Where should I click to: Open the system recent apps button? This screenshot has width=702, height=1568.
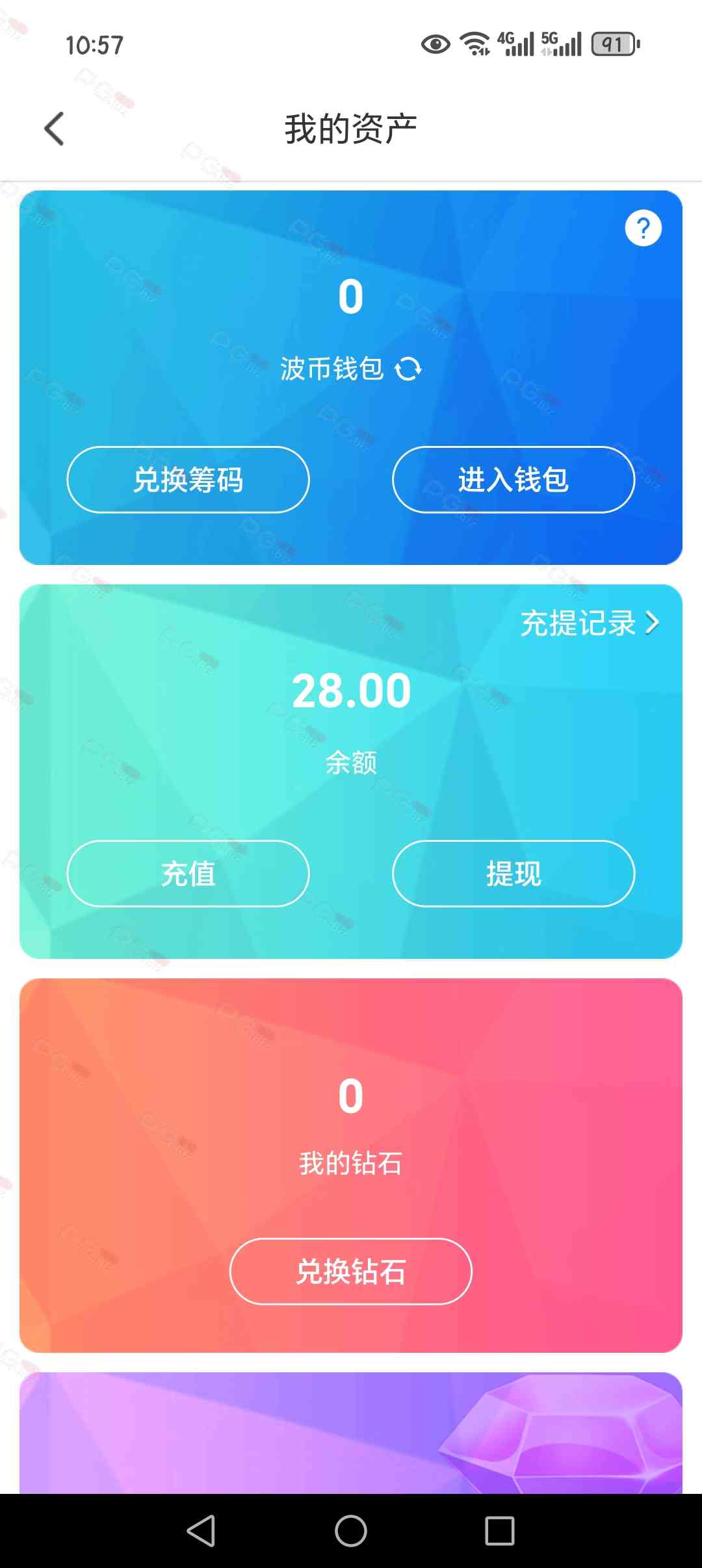[x=499, y=1531]
